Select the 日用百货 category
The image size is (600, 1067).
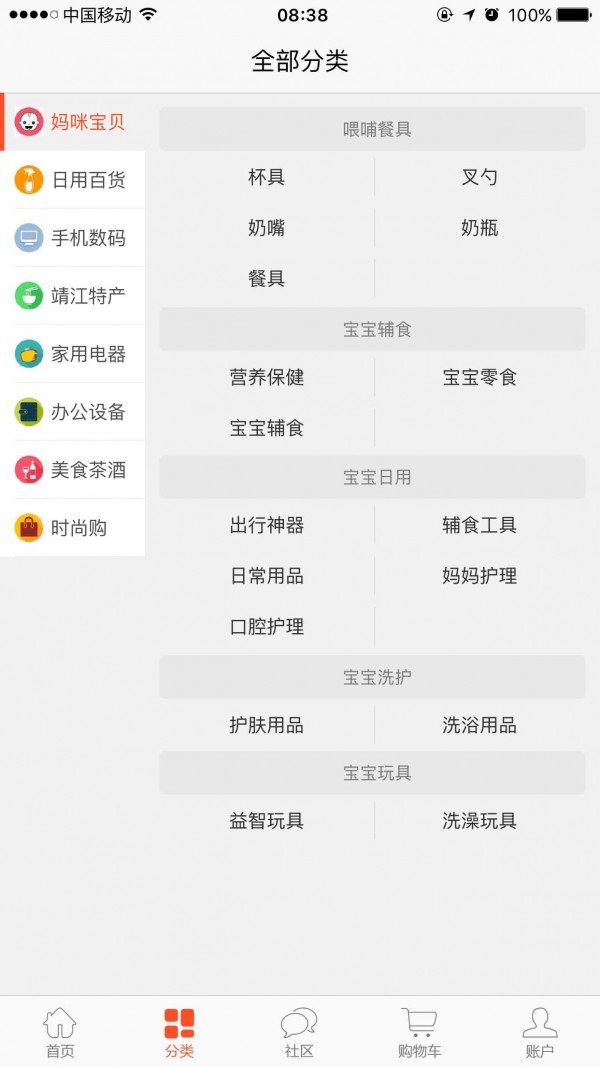pyautogui.click(x=72, y=180)
